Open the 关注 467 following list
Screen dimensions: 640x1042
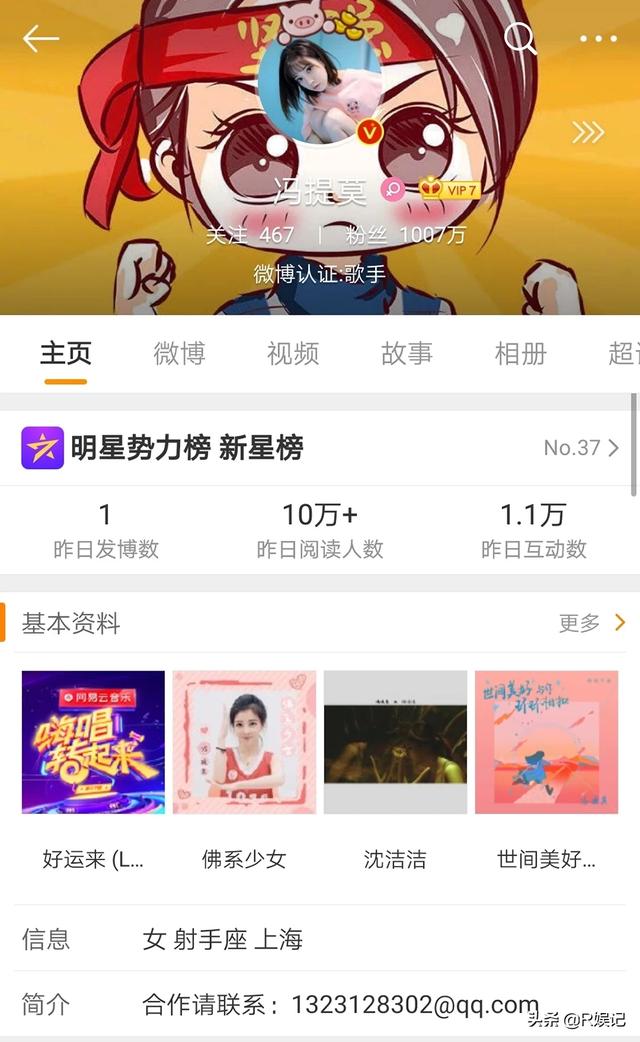click(x=250, y=235)
